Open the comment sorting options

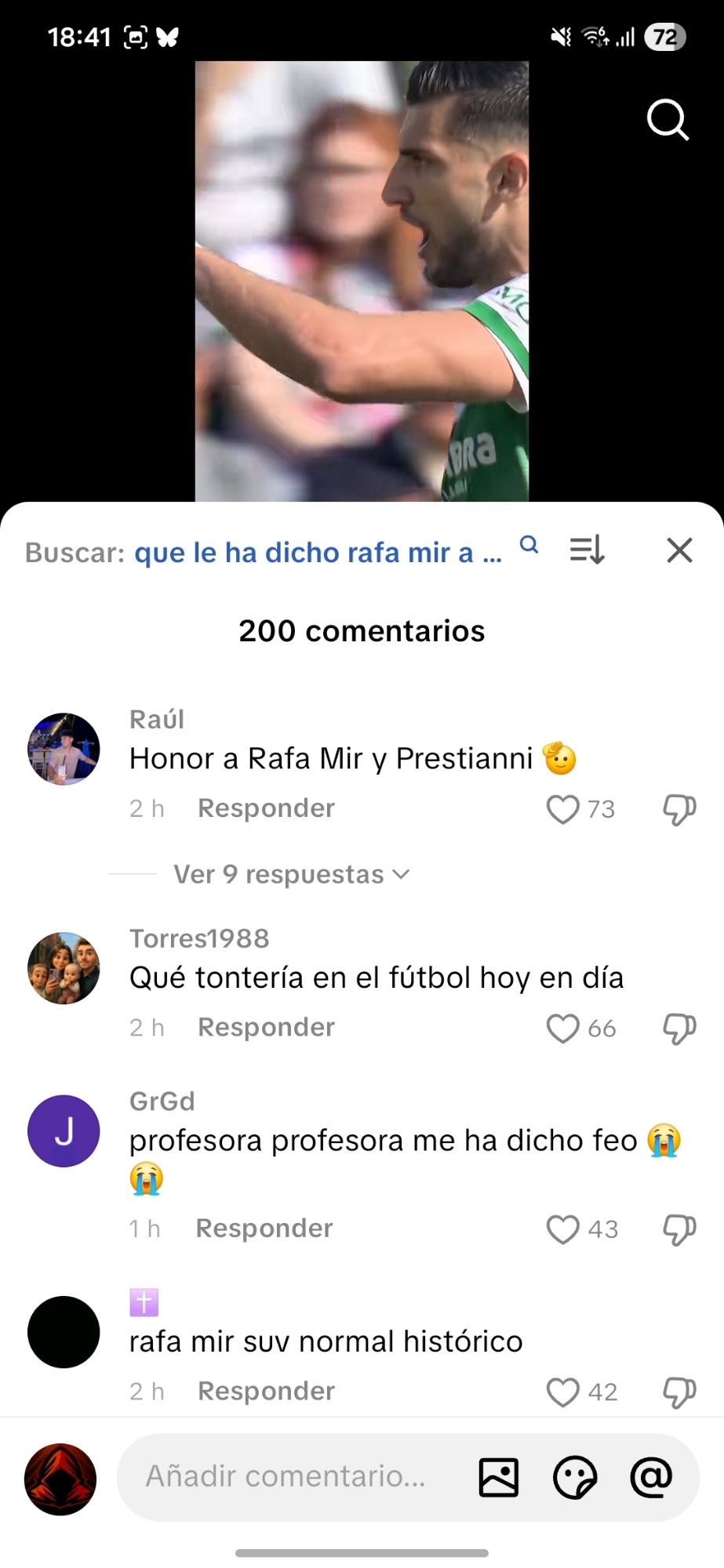point(587,550)
